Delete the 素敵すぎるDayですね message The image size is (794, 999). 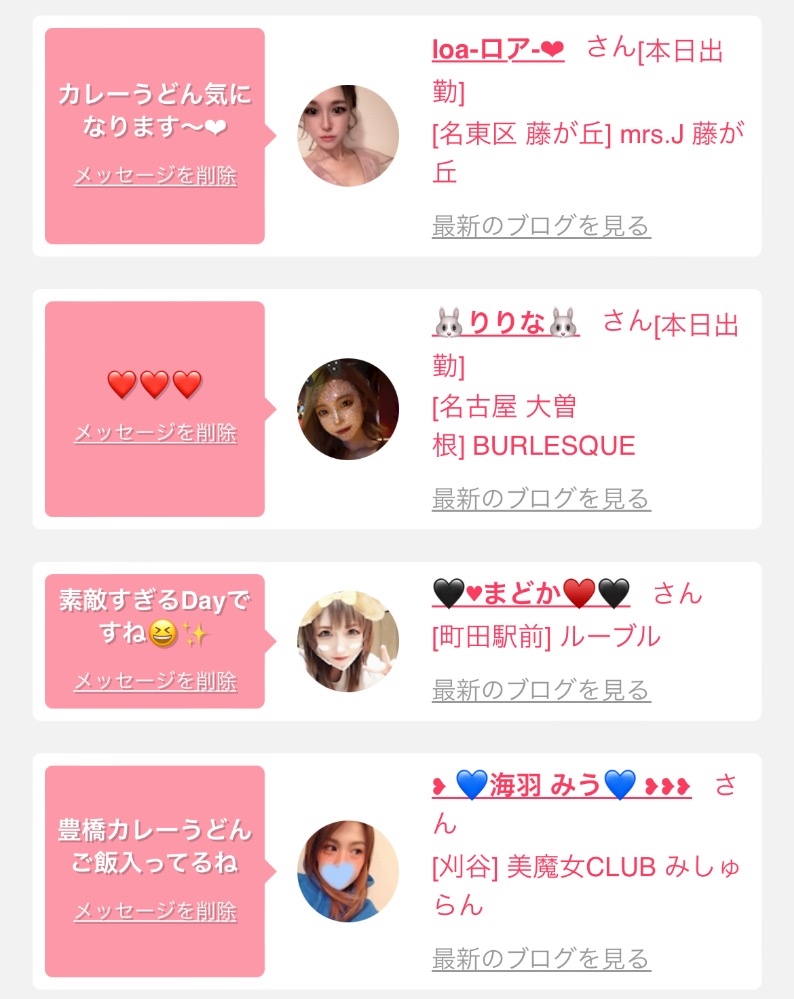[155, 682]
